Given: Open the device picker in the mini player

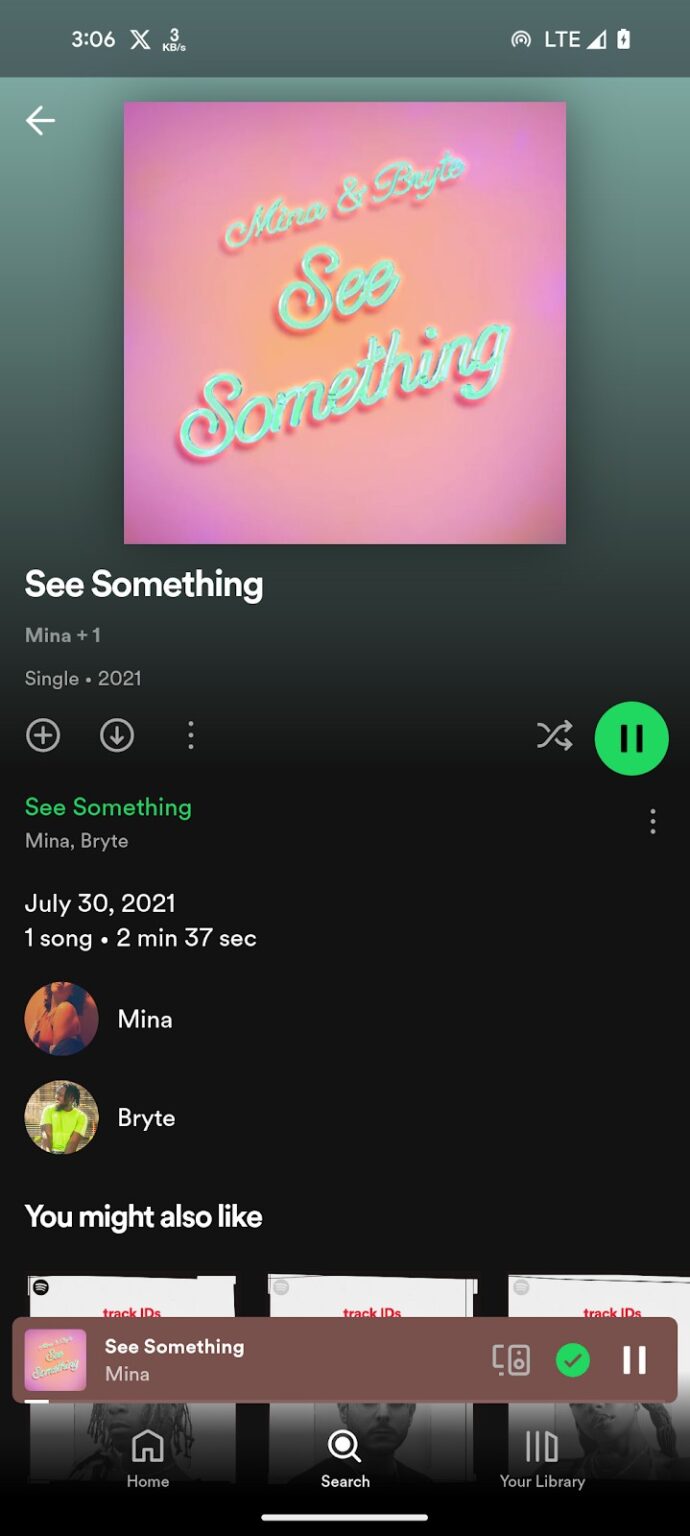Looking at the screenshot, I should click(x=511, y=1360).
